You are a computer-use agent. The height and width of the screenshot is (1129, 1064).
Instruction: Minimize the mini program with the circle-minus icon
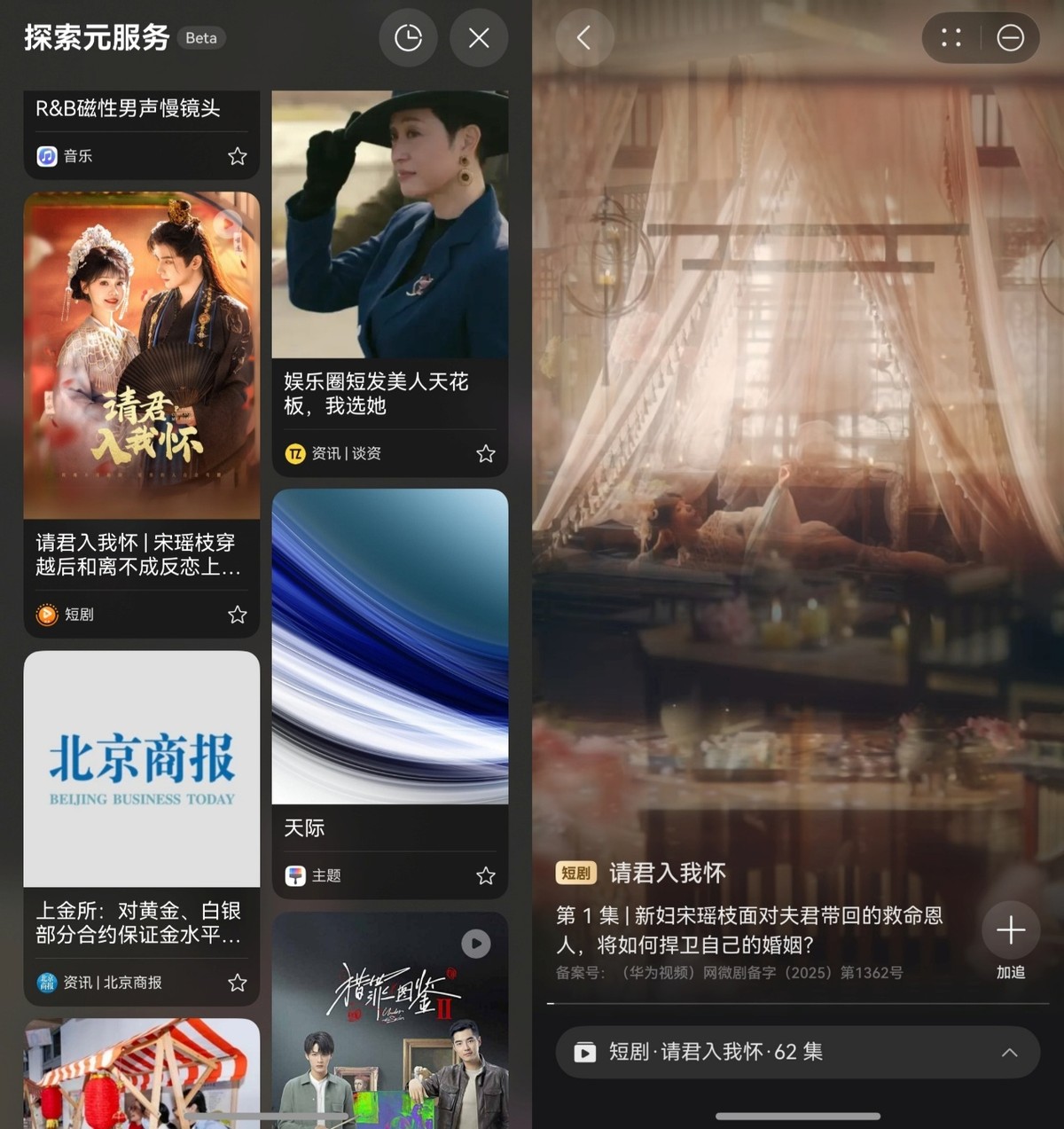1010,38
